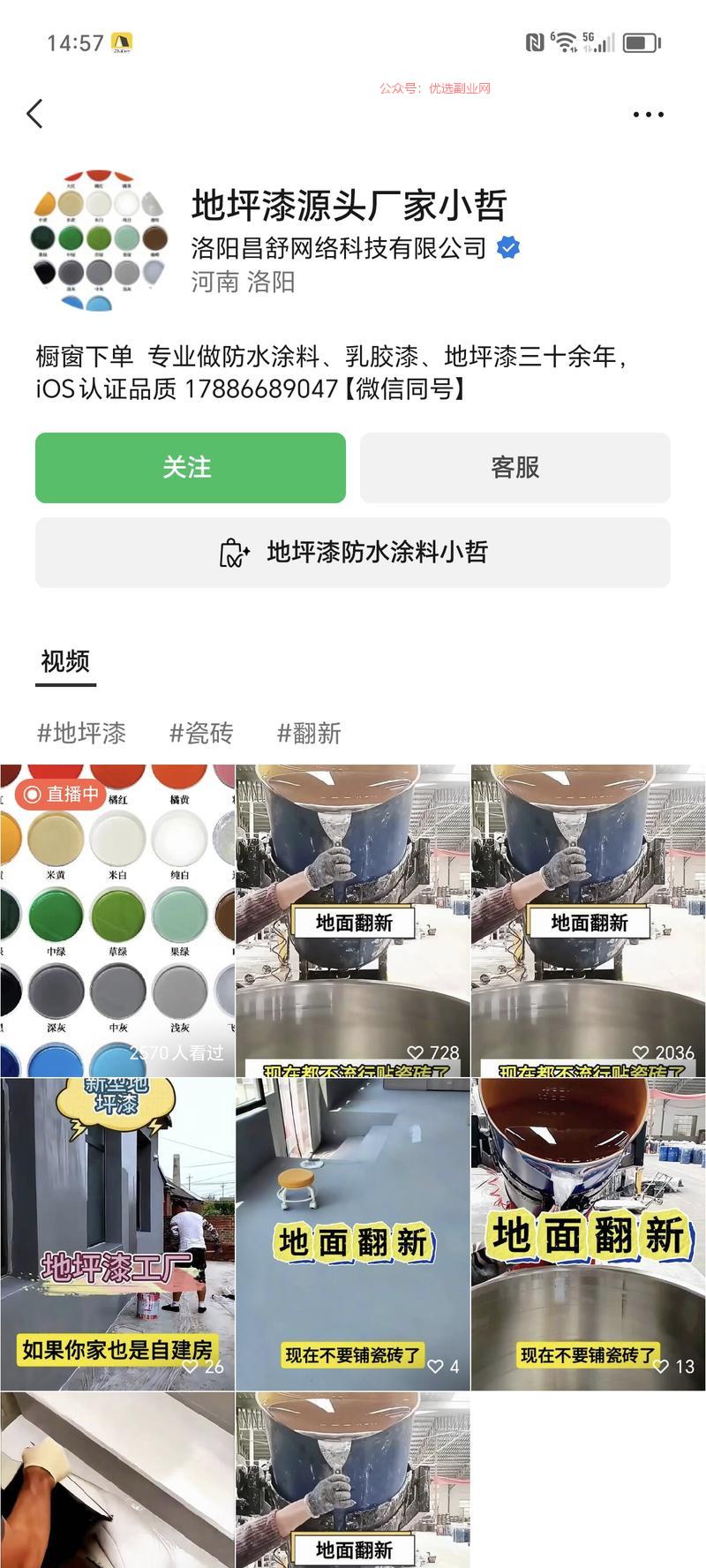This screenshot has width=706, height=1568.
Task: View the profile avatar of color swatches
Action: 99,241
